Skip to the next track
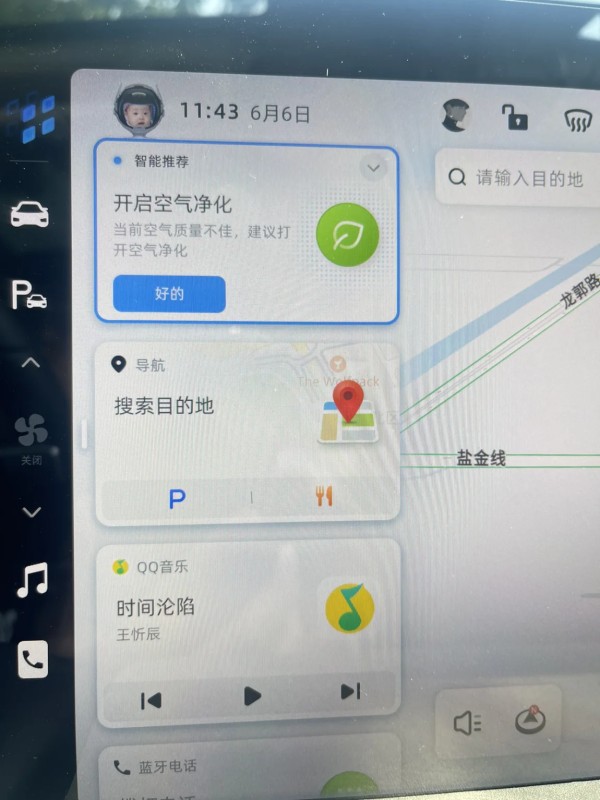Viewport: 600px width, 800px height. point(350,692)
